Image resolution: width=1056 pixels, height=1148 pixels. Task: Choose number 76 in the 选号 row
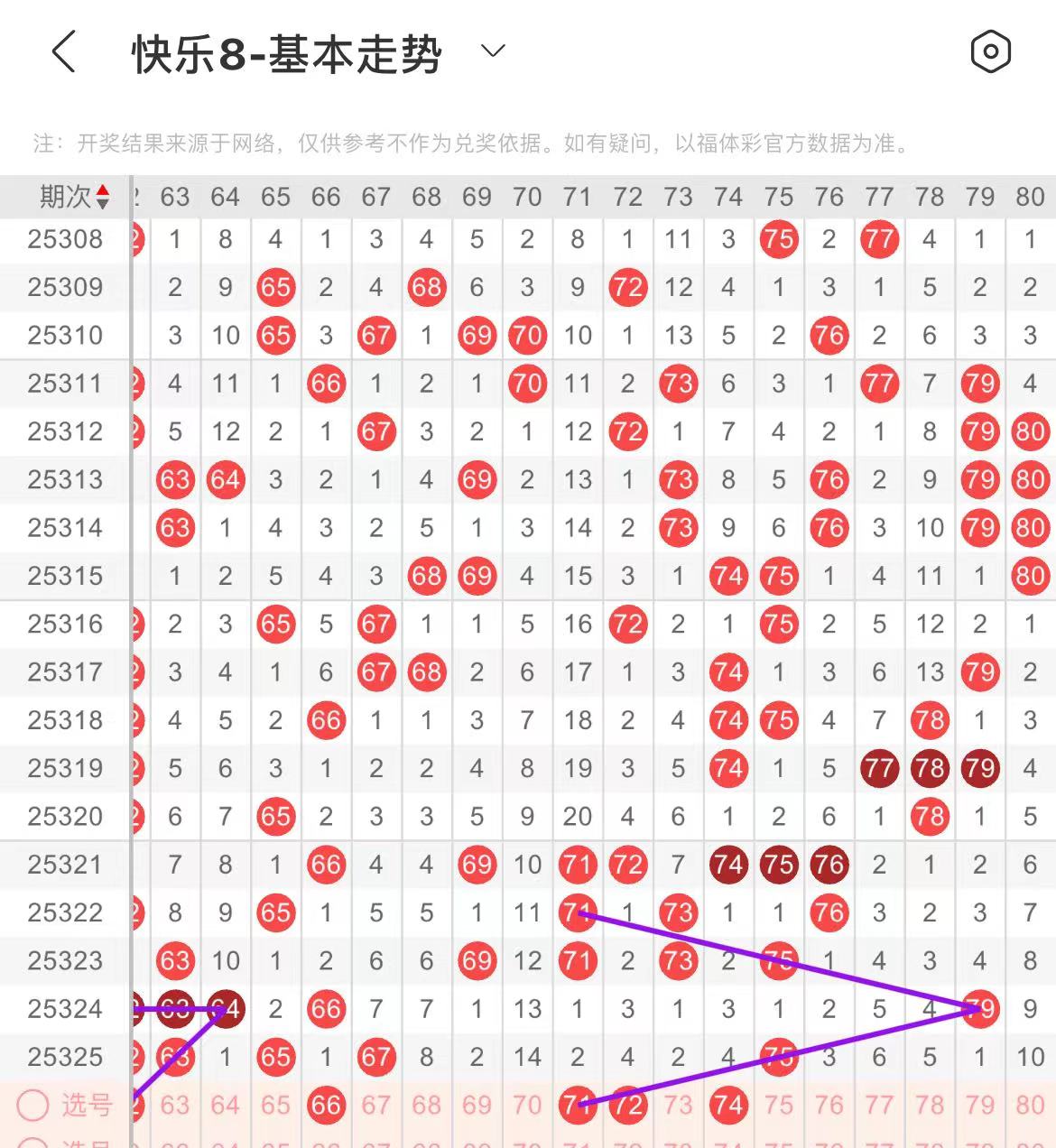(829, 1105)
